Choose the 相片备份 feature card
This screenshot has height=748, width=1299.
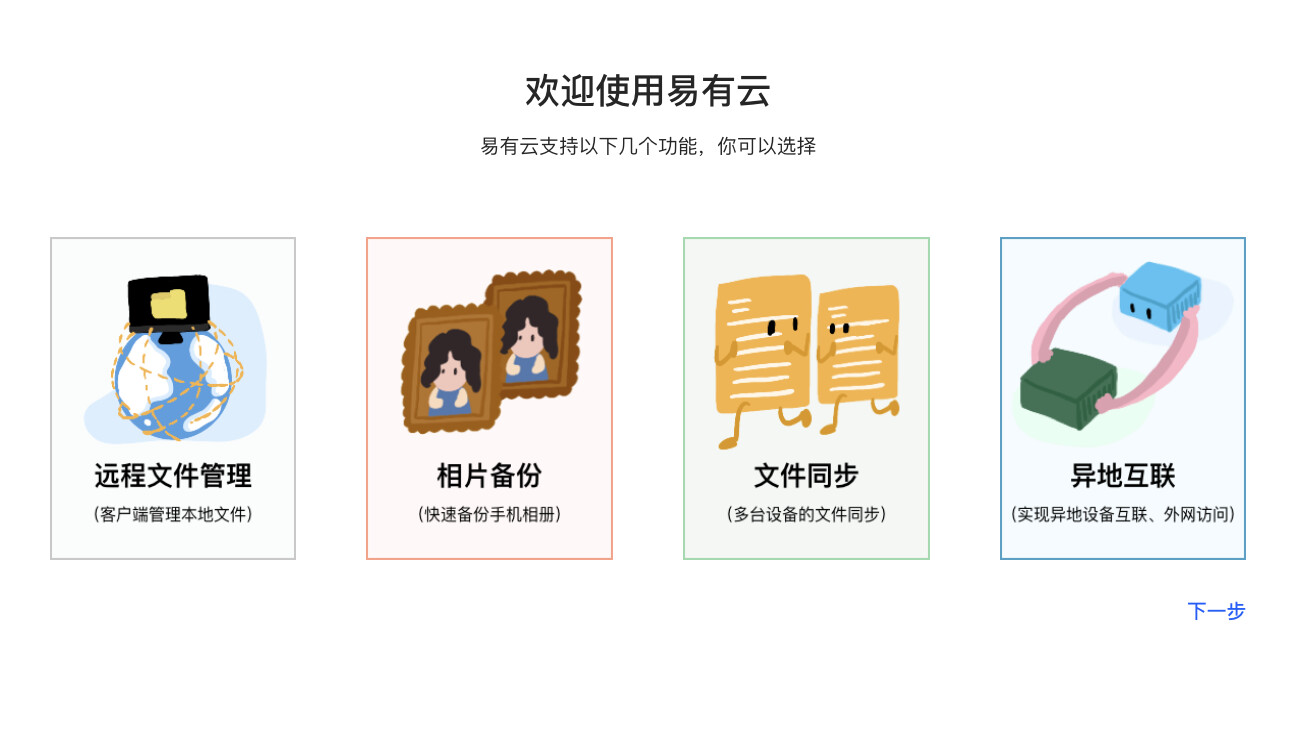tap(489, 398)
